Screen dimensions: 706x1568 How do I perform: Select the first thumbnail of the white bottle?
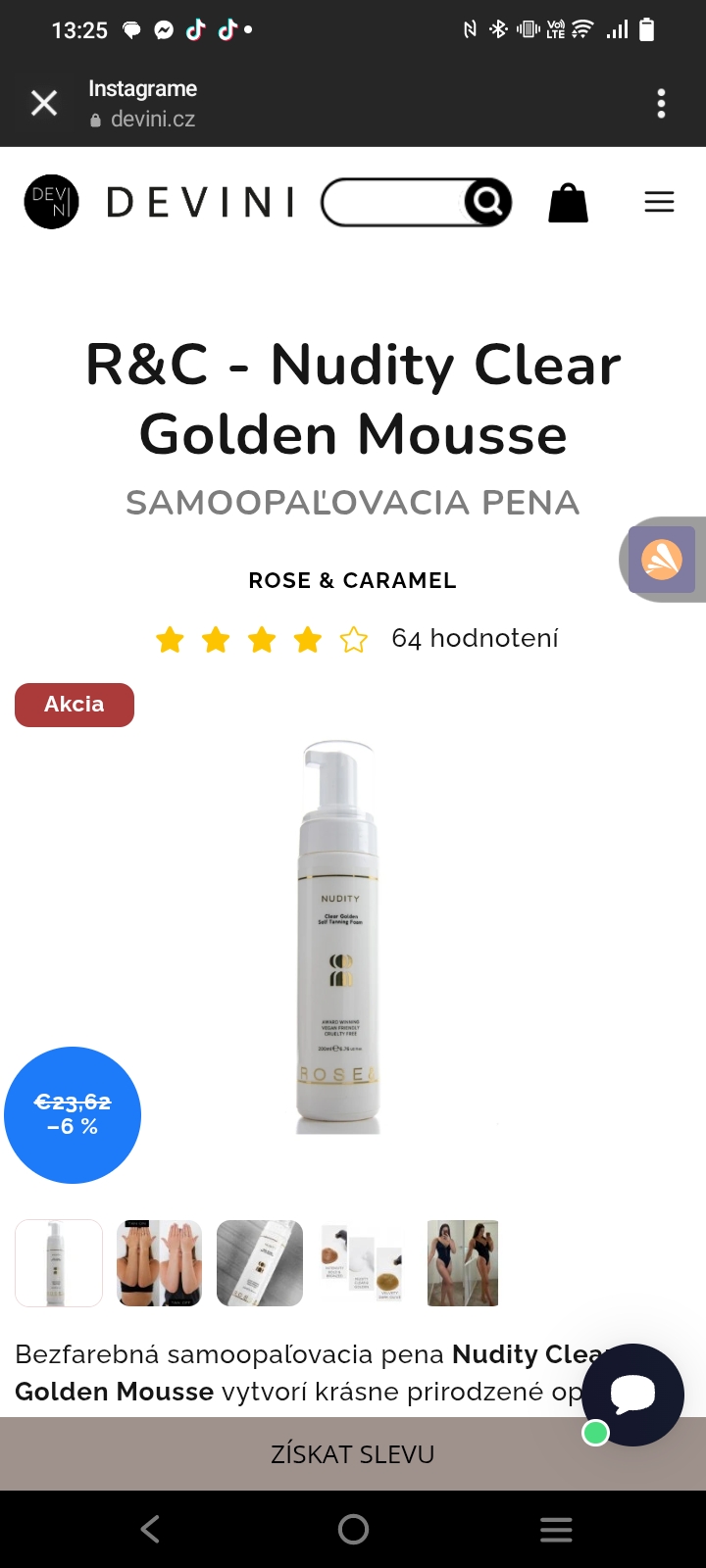[59, 1263]
